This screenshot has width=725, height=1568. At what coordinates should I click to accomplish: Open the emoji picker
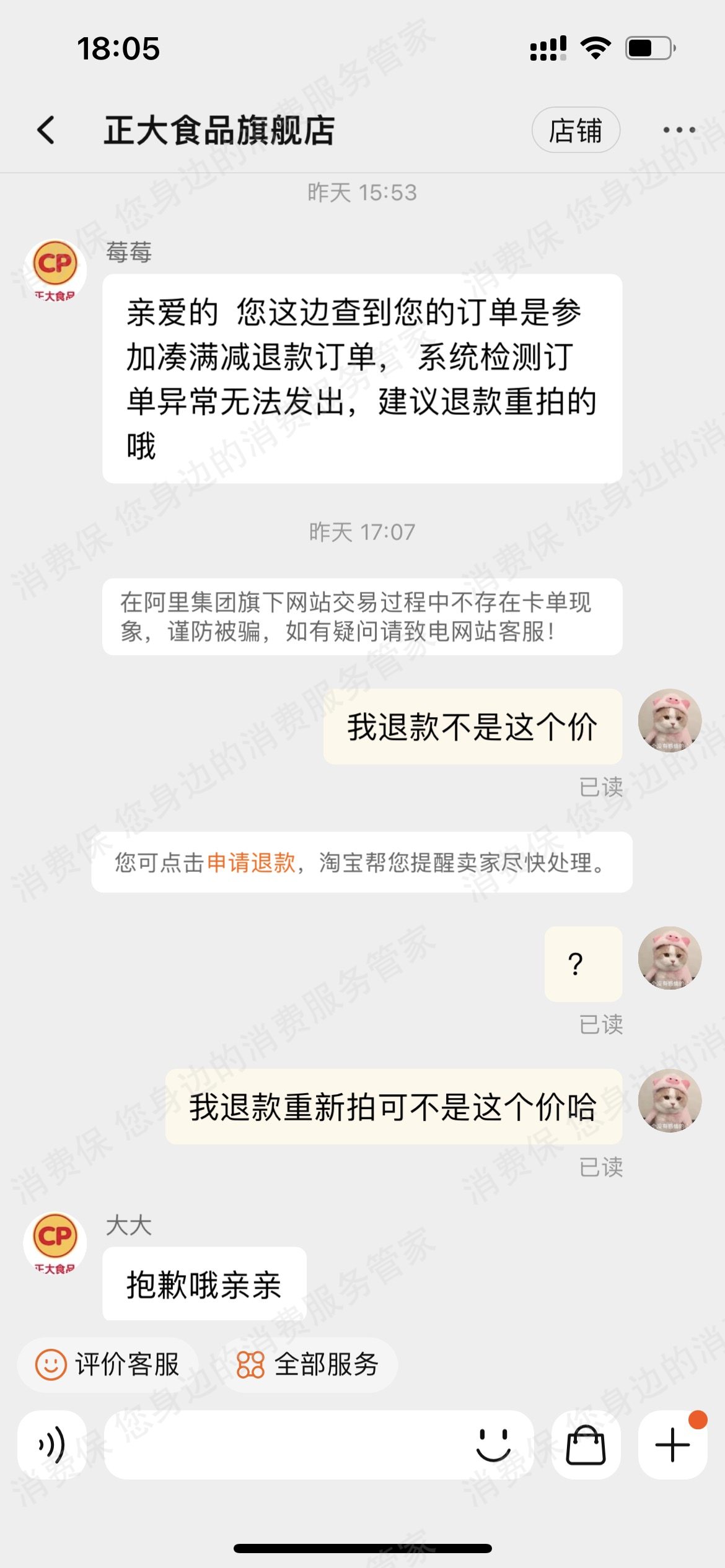pyautogui.click(x=493, y=1445)
